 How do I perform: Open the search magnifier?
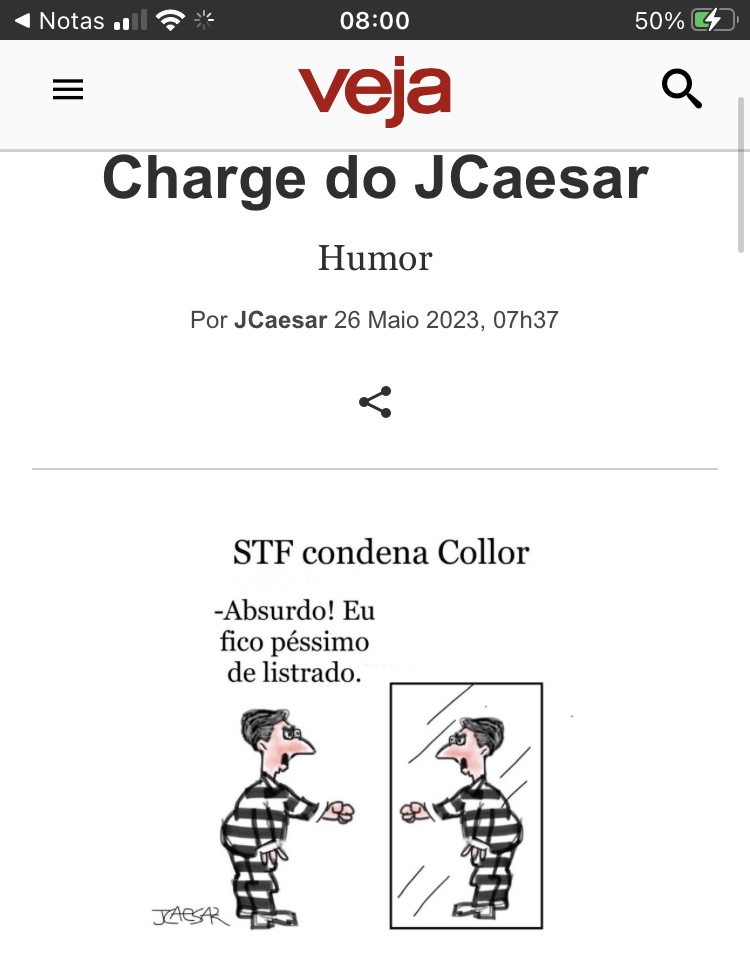682,90
